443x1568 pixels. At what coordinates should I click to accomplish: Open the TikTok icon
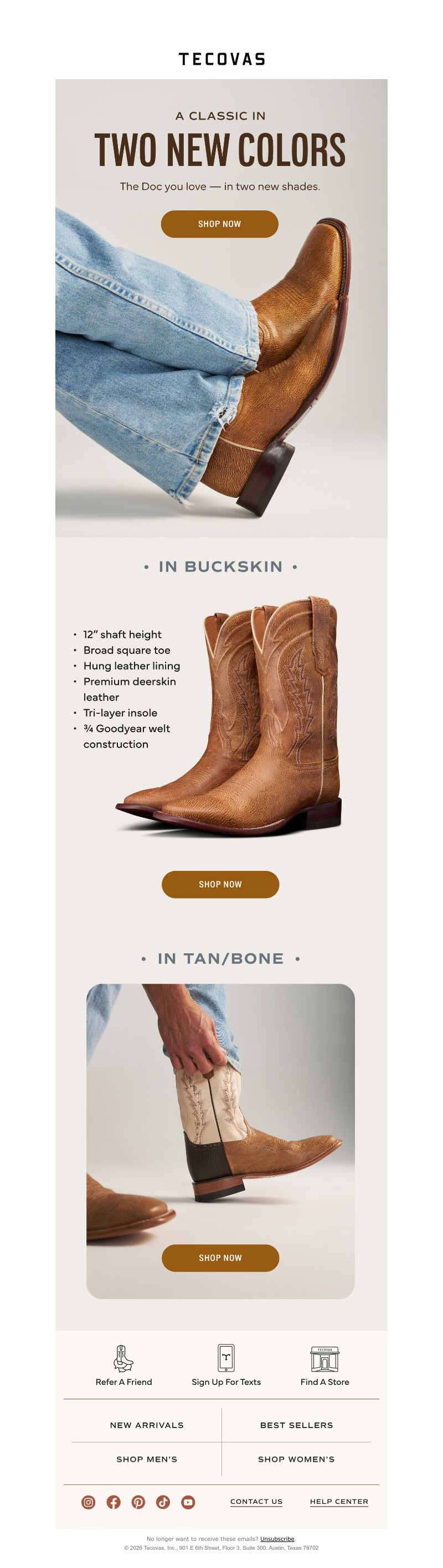[163, 1502]
